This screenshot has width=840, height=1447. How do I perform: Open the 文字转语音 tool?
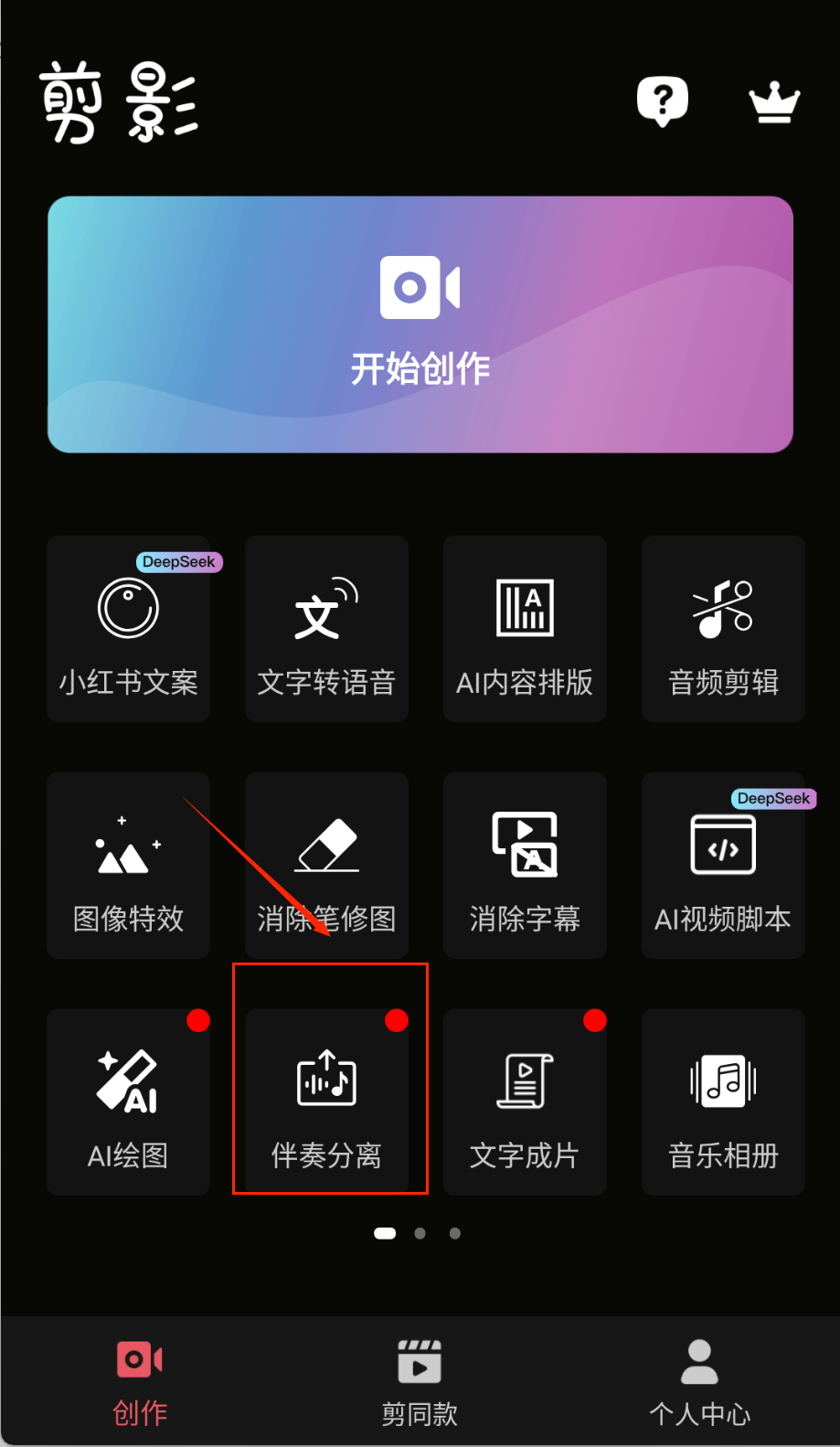pos(326,629)
